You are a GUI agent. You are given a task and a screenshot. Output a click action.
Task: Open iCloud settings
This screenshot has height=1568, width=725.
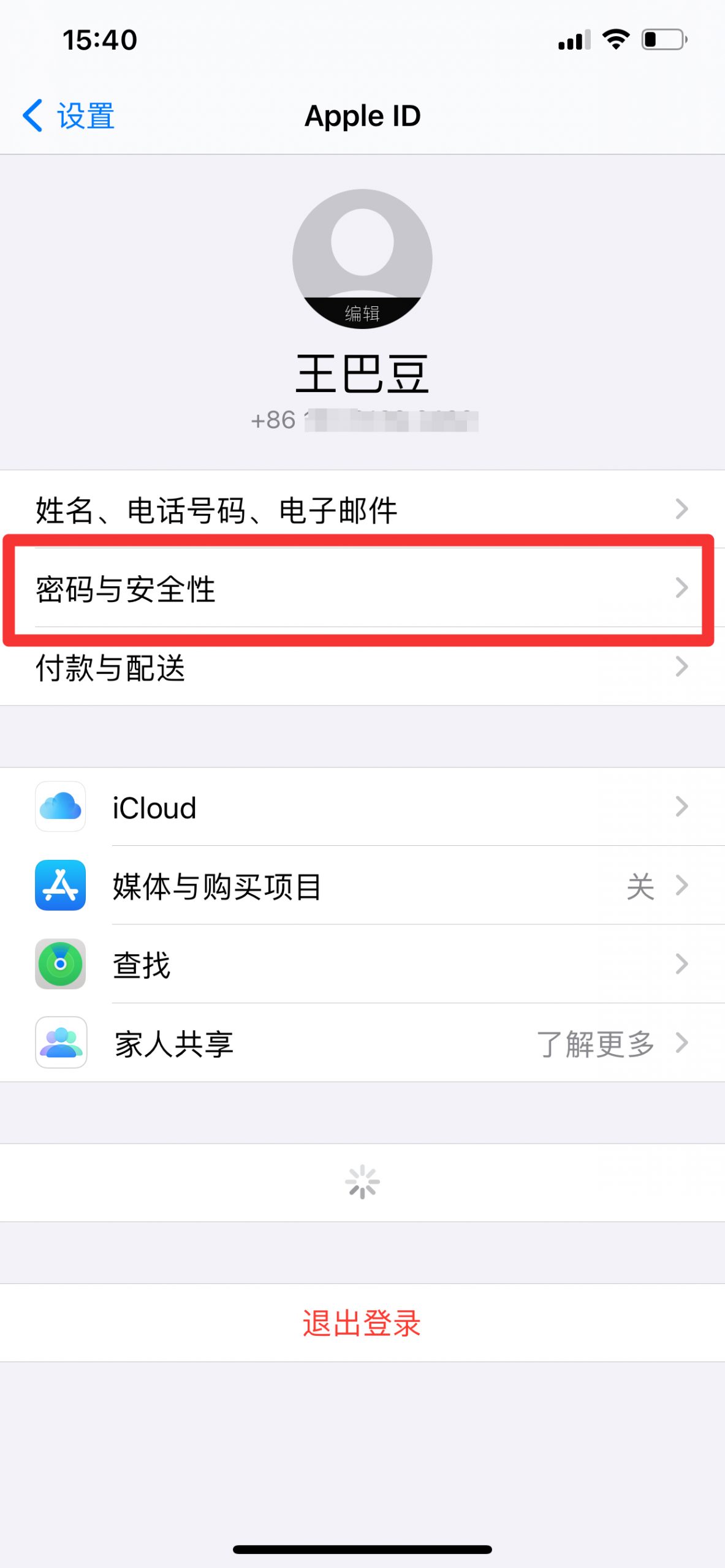[362, 807]
